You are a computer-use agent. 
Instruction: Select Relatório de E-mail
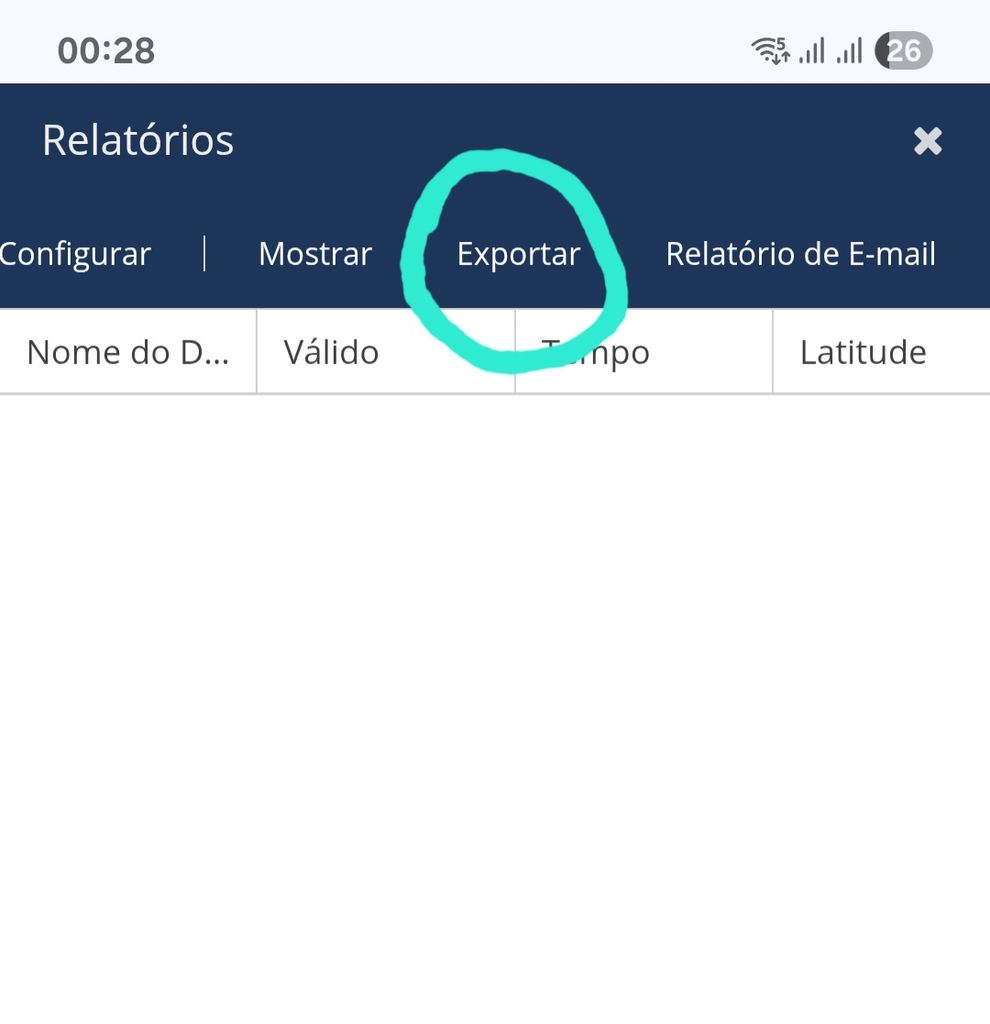pyautogui.click(x=800, y=254)
